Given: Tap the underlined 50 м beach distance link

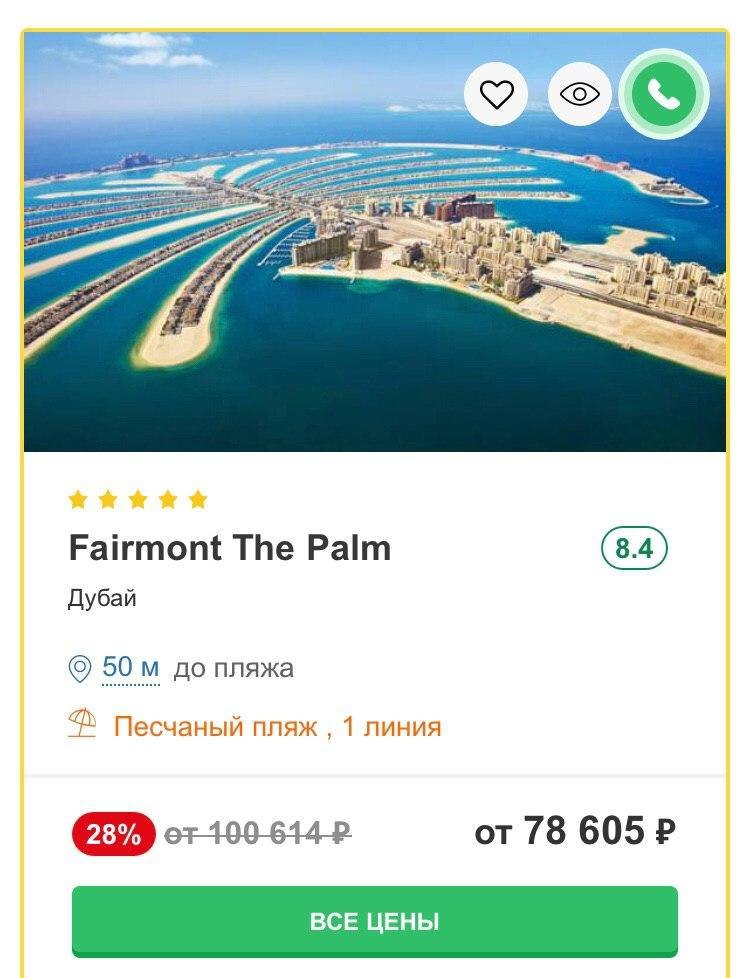Looking at the screenshot, I should pyautogui.click(x=131, y=667).
